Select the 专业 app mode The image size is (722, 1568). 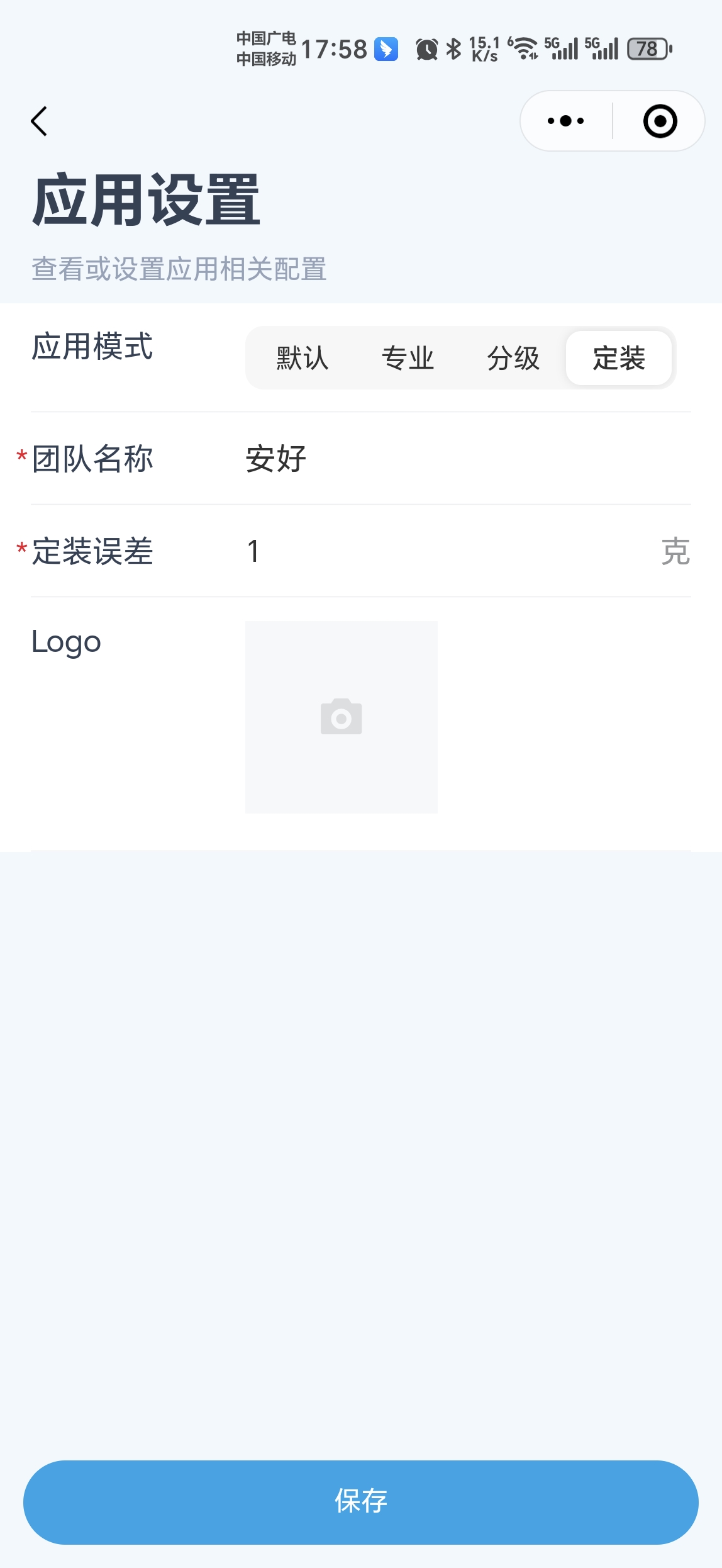click(408, 358)
